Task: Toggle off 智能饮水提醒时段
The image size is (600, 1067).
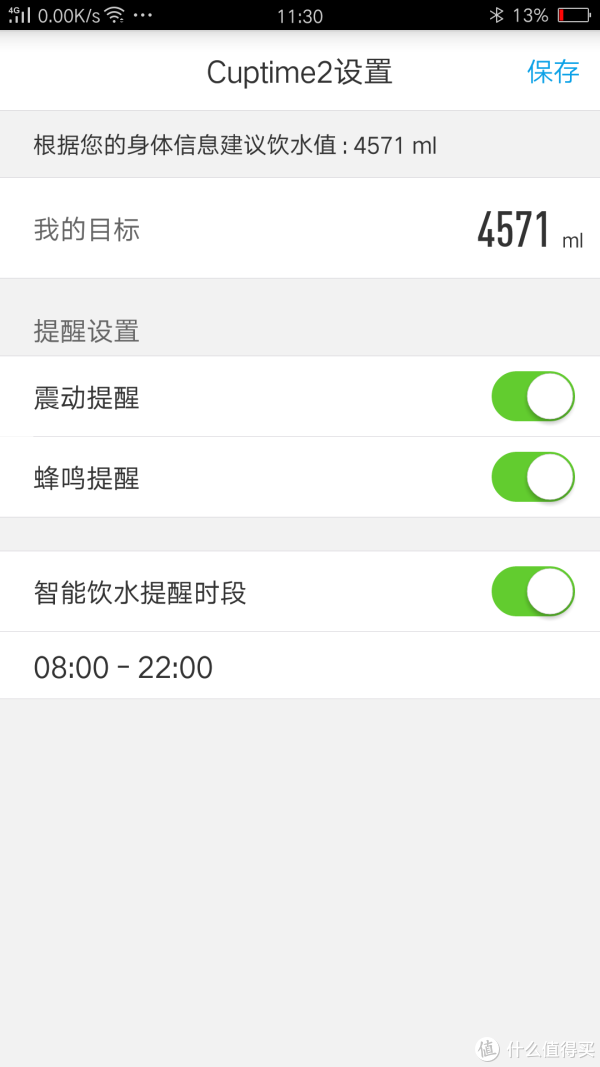Action: pyautogui.click(x=533, y=591)
